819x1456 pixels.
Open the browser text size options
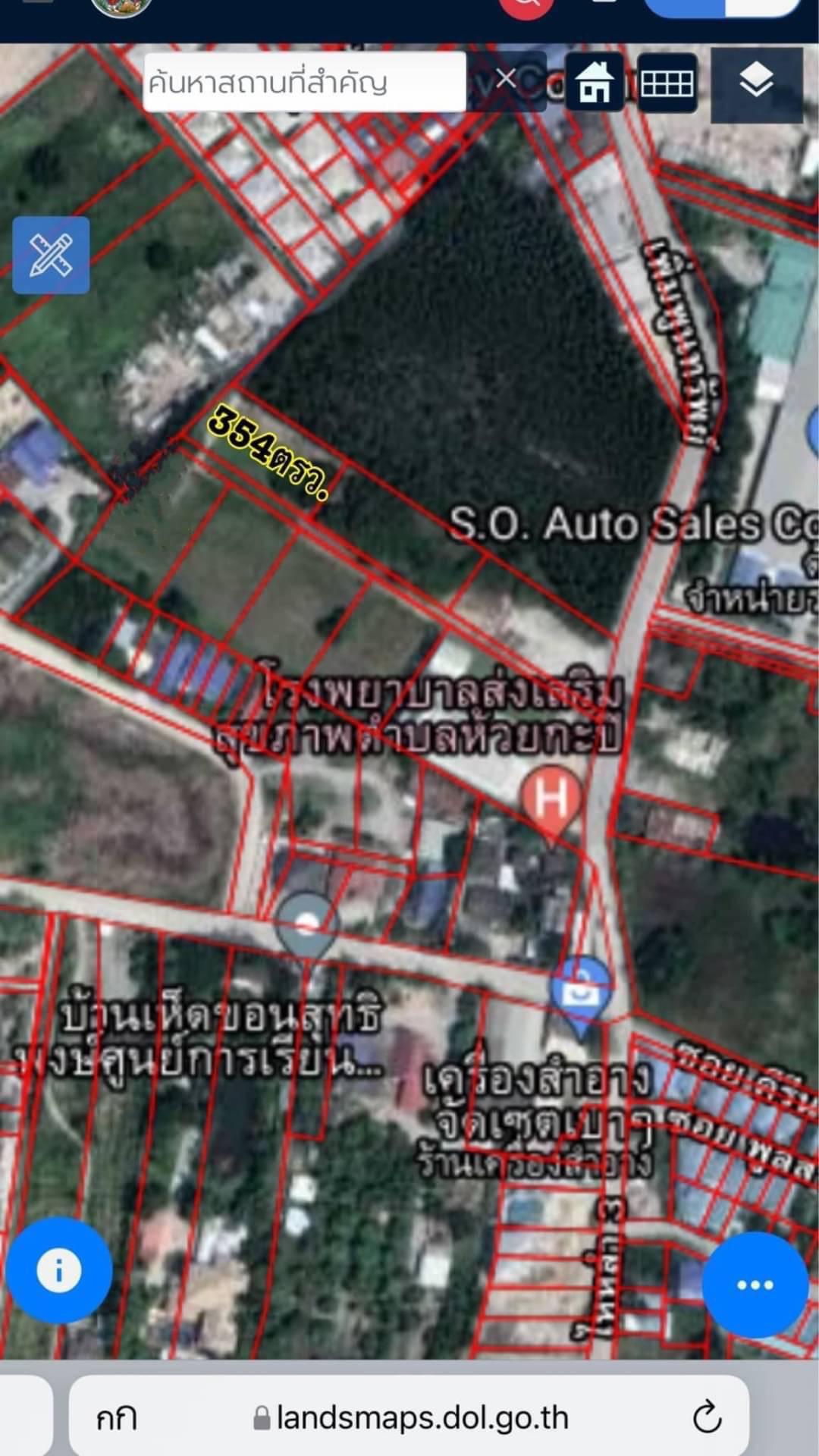[116, 1417]
